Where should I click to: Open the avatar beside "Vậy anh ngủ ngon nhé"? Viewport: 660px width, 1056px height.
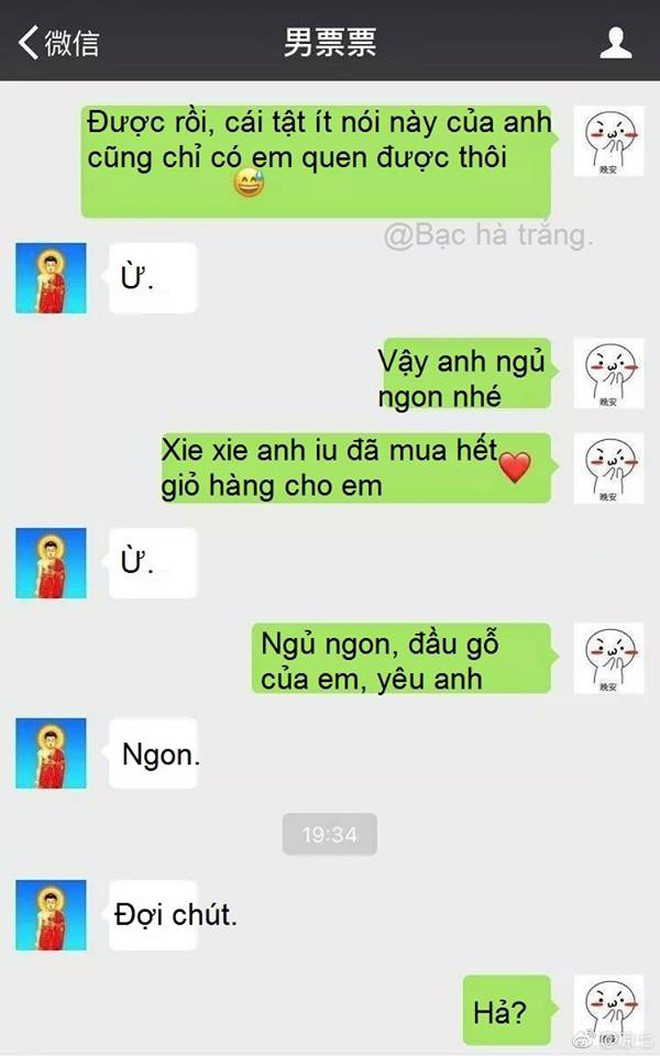pos(608,375)
